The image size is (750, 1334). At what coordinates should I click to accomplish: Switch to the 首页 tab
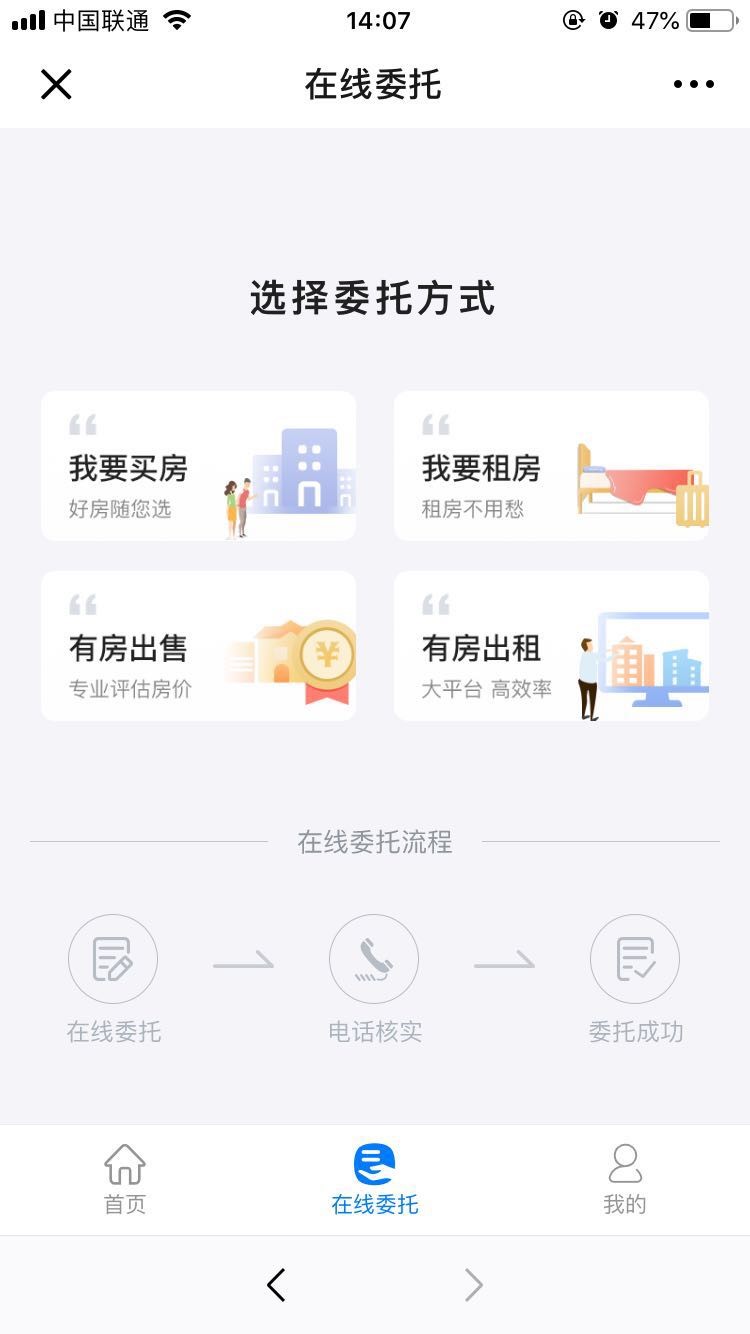click(125, 1180)
